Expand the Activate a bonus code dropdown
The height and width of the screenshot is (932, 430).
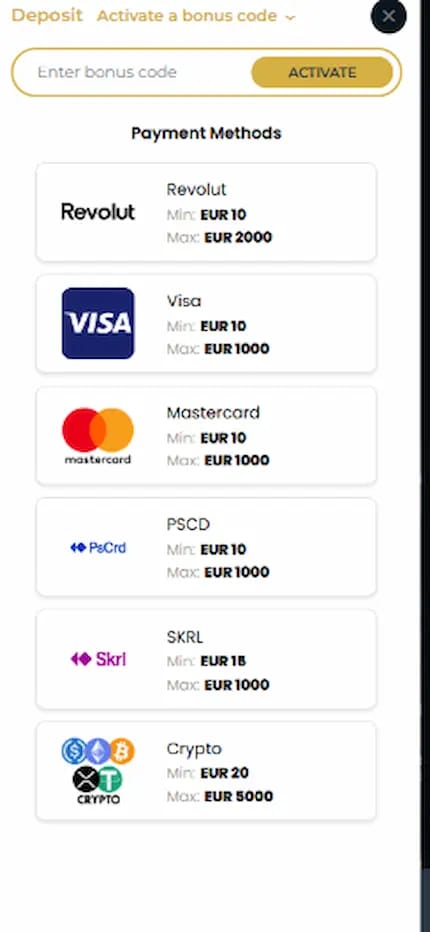coord(196,17)
